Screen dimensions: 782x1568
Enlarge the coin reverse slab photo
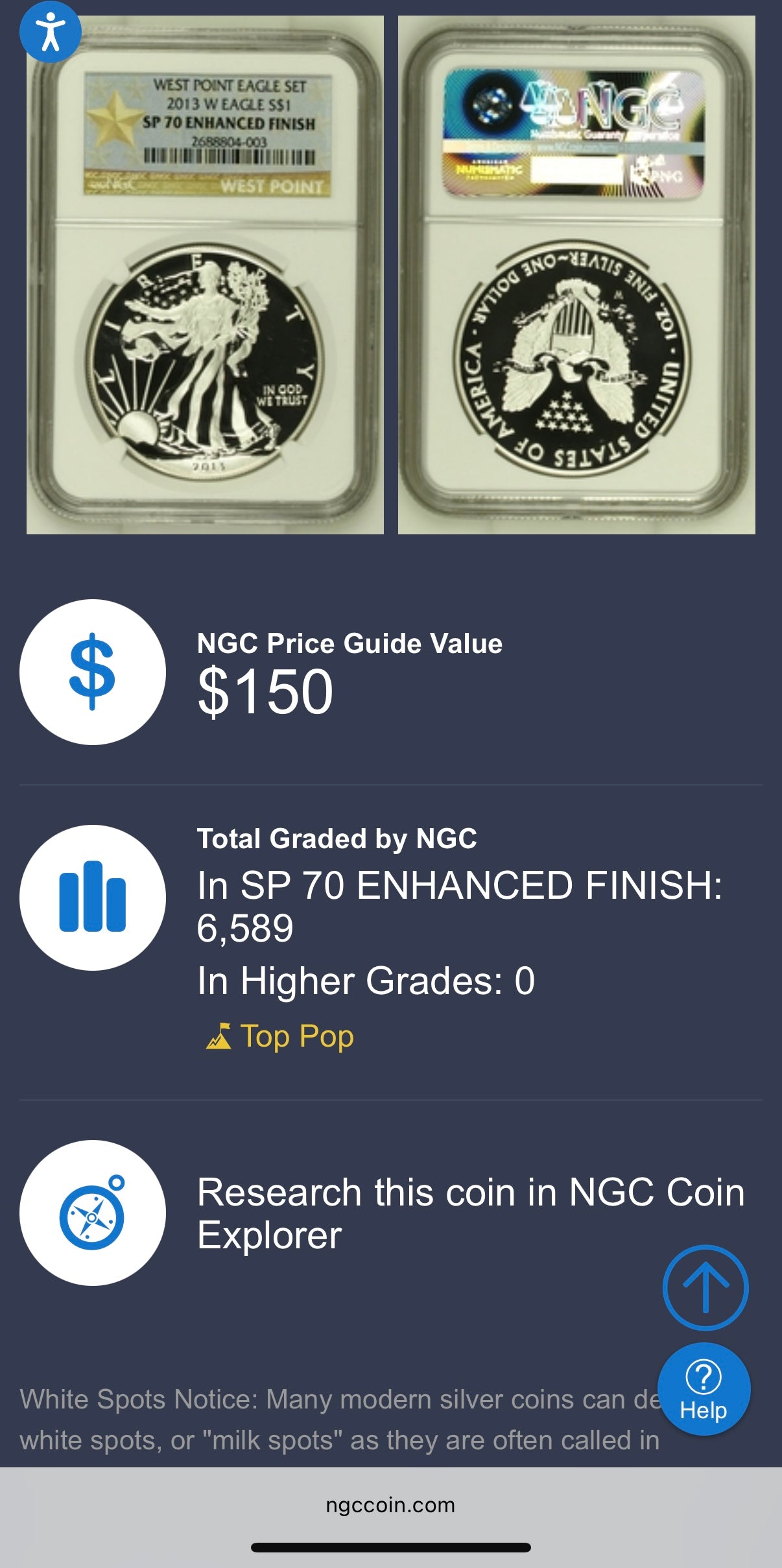(x=576, y=275)
